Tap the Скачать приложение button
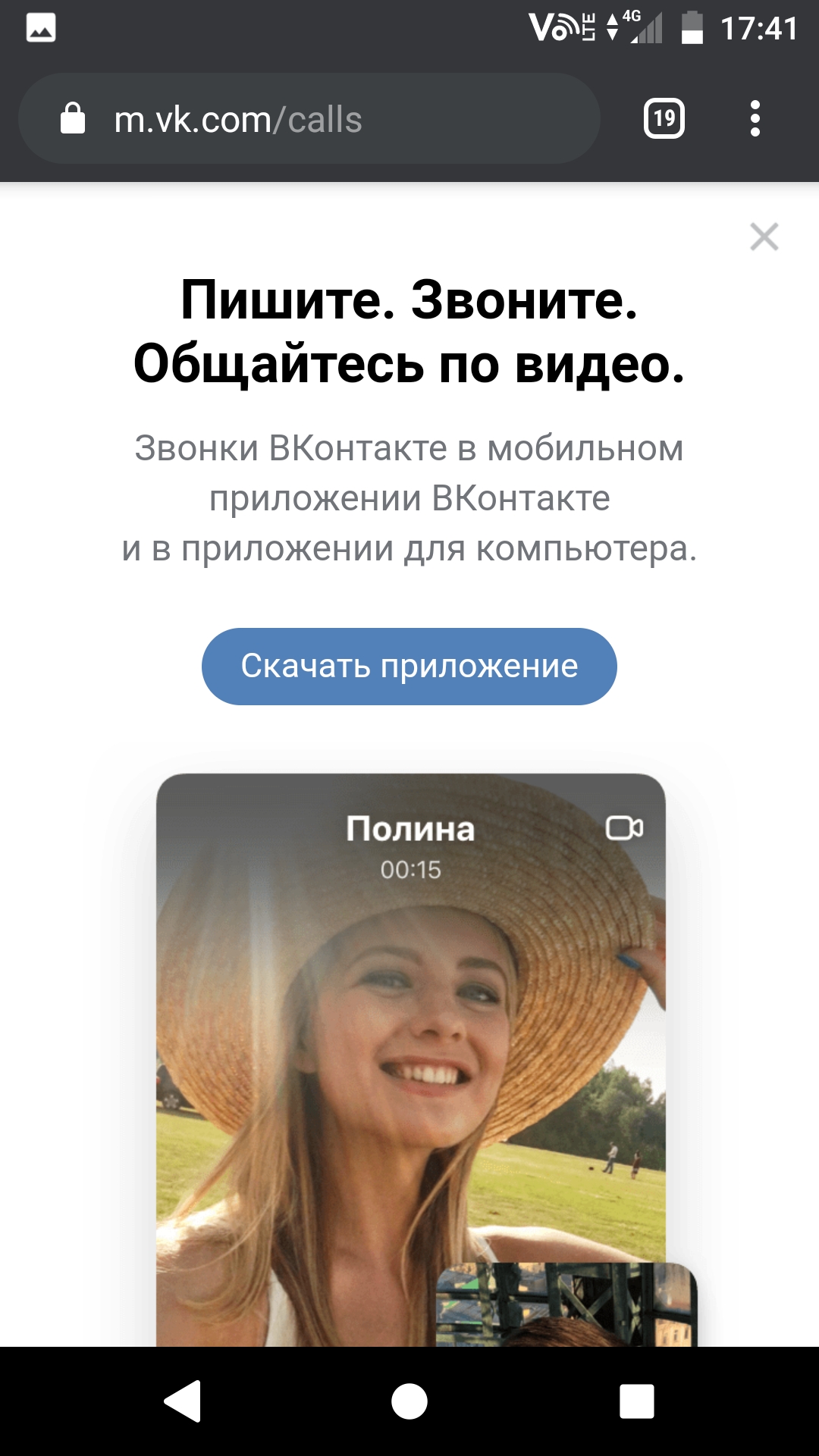Screen dimensions: 819x1456 409,666
